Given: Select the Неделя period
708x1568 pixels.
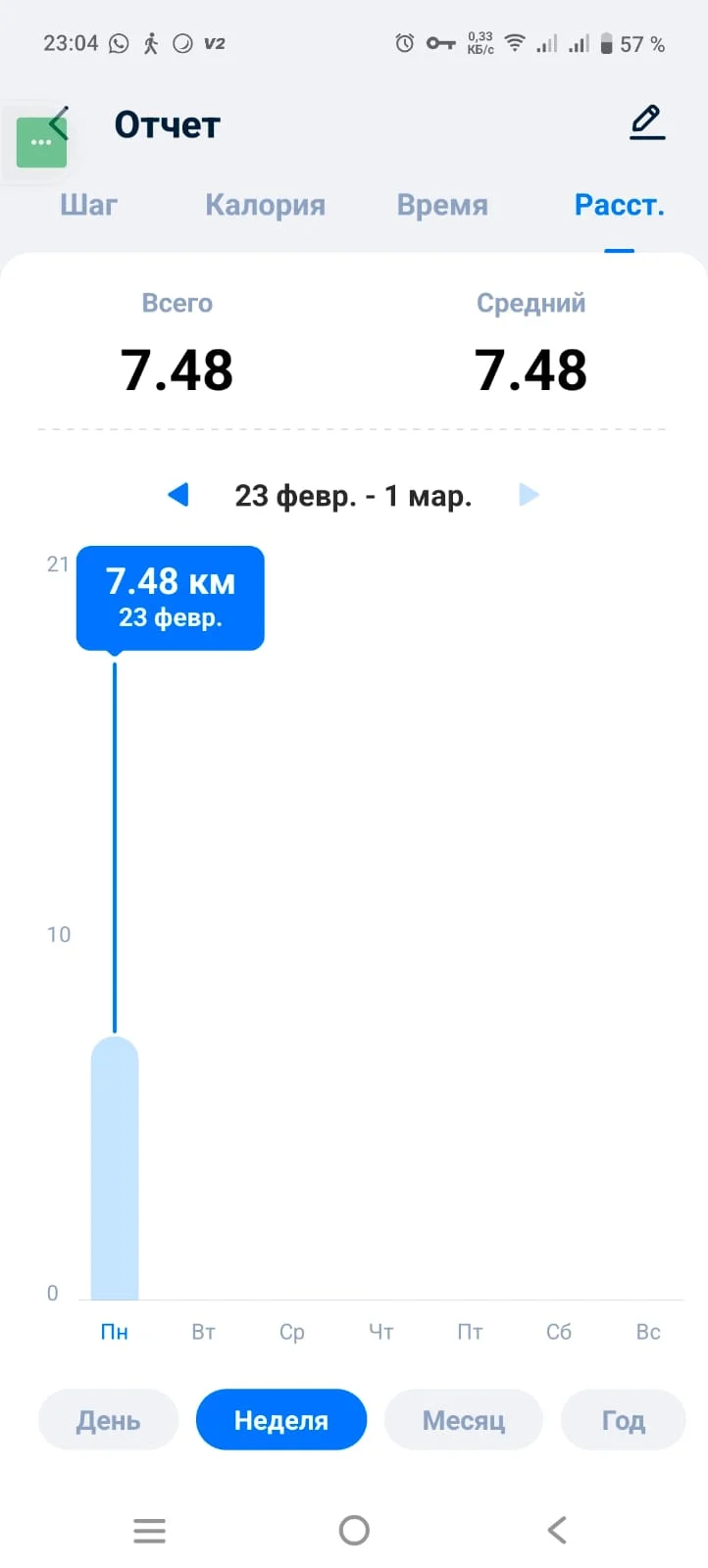Looking at the screenshot, I should [x=281, y=1420].
